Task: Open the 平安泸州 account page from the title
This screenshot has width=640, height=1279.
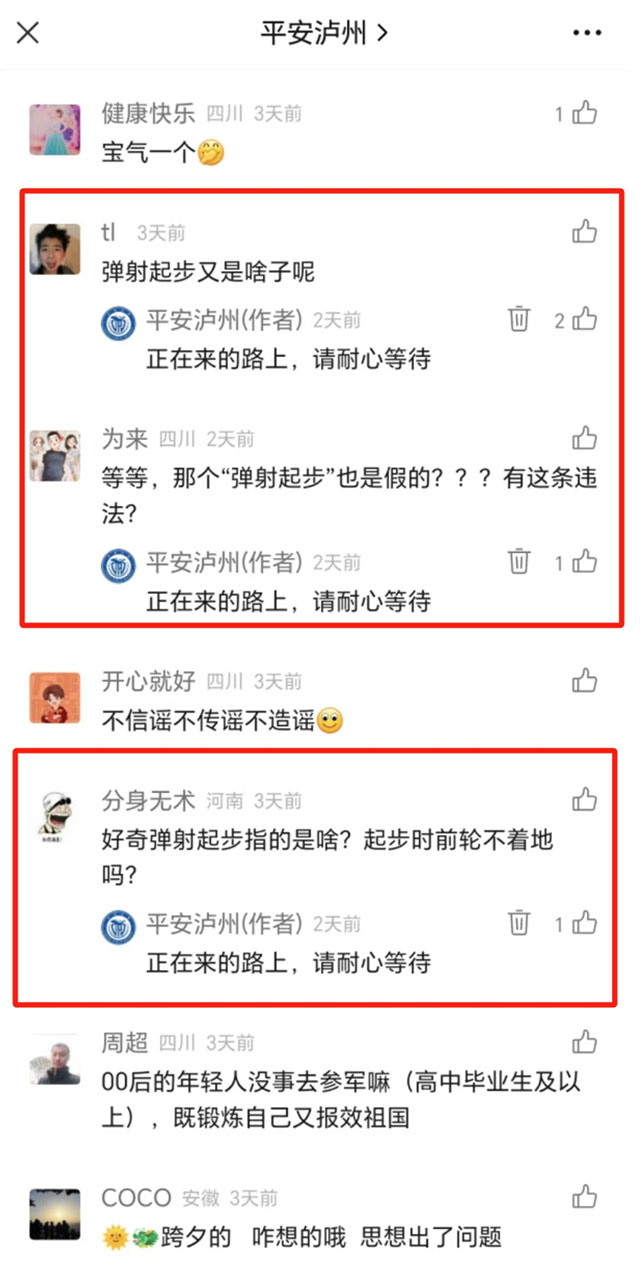Action: click(x=324, y=33)
